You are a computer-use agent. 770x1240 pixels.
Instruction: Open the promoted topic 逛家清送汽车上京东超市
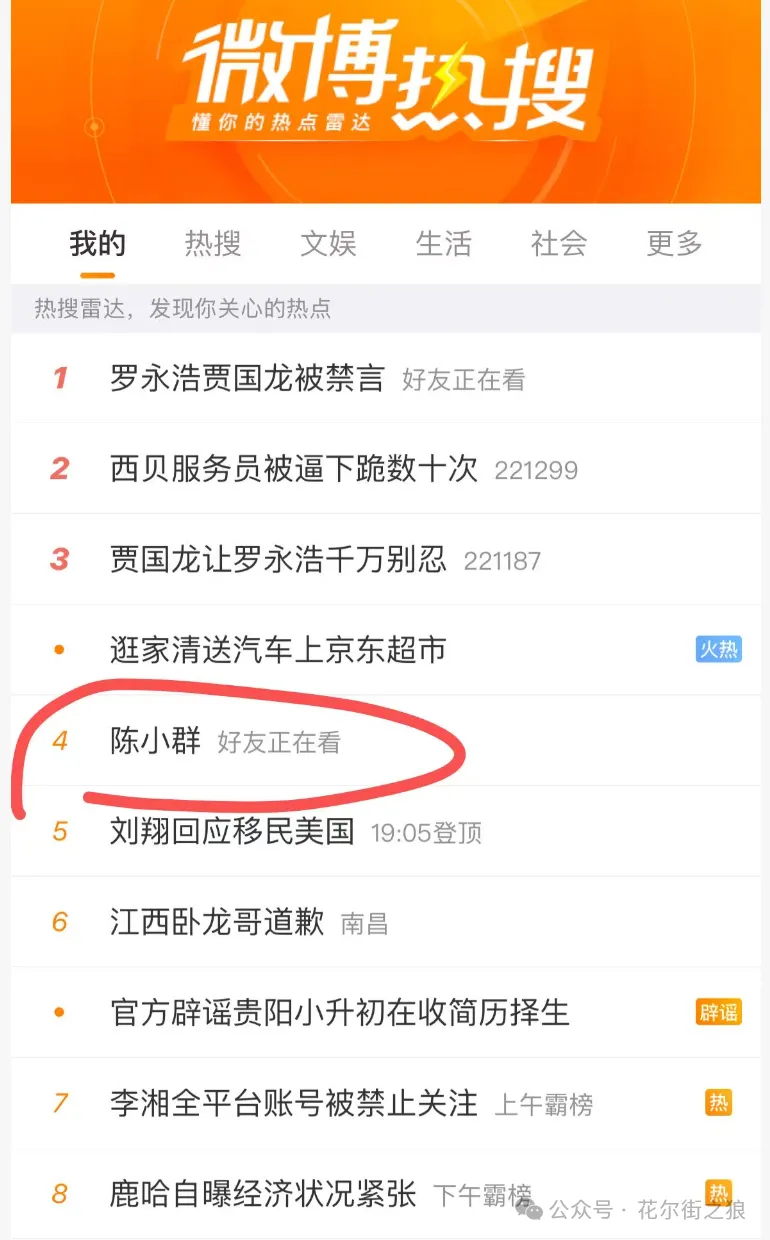(x=278, y=651)
